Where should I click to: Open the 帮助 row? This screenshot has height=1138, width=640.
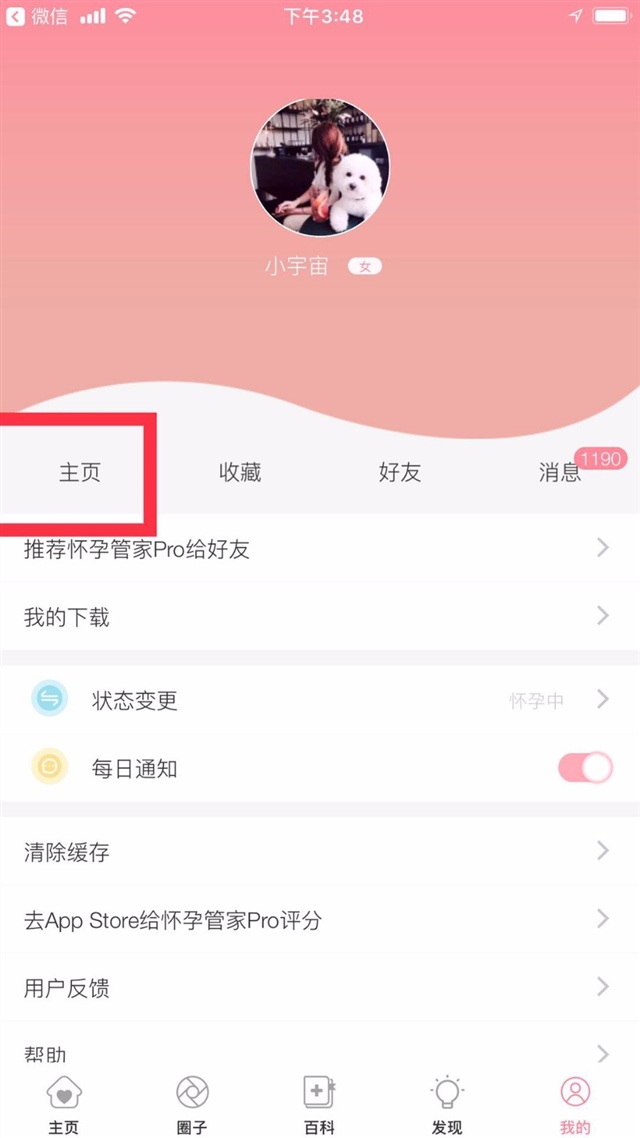[x=320, y=1052]
